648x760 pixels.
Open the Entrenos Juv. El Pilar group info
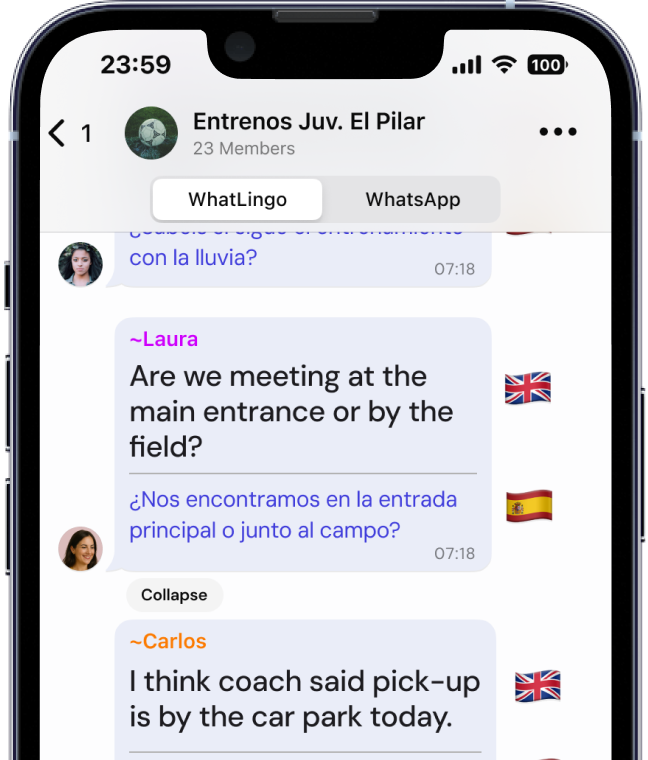[308, 133]
